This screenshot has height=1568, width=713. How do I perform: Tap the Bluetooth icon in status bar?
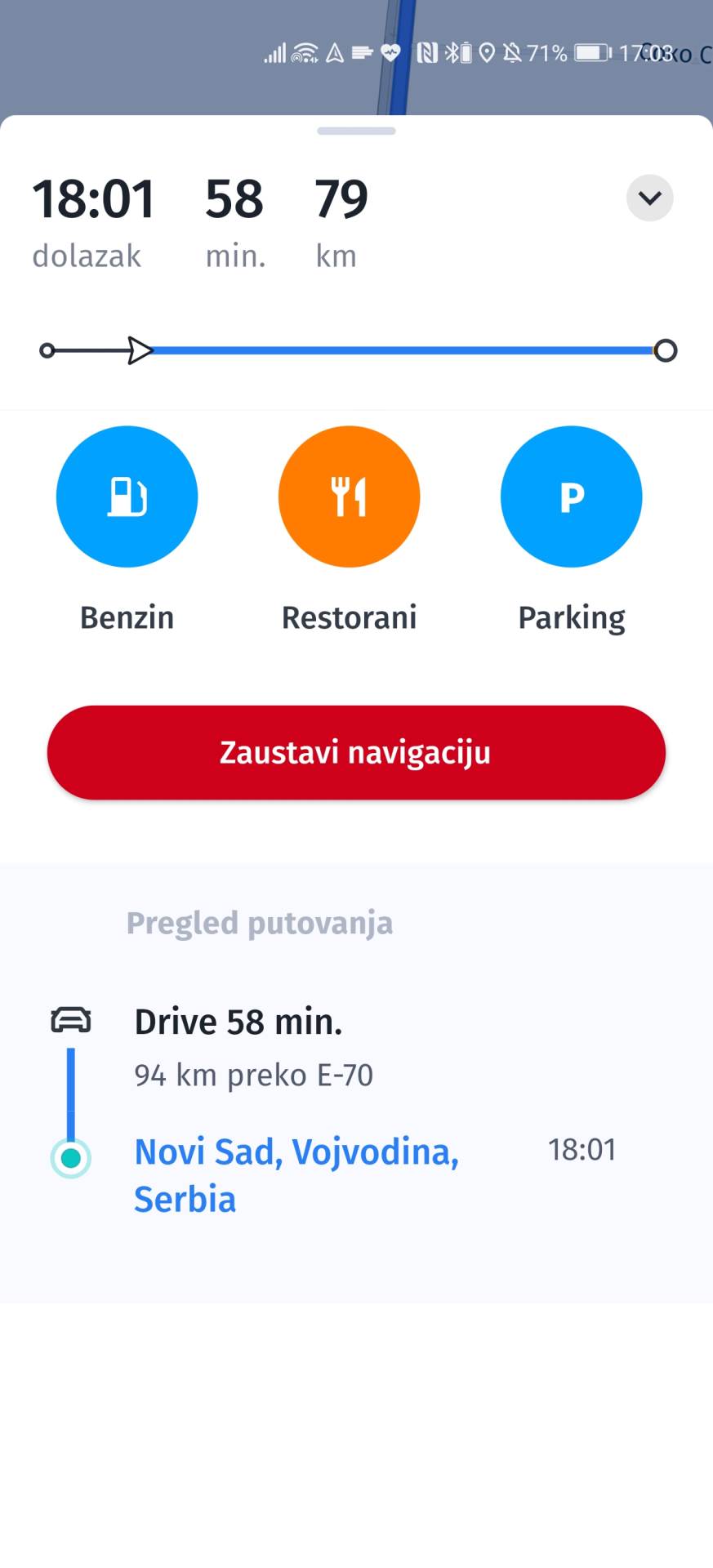[x=452, y=51]
